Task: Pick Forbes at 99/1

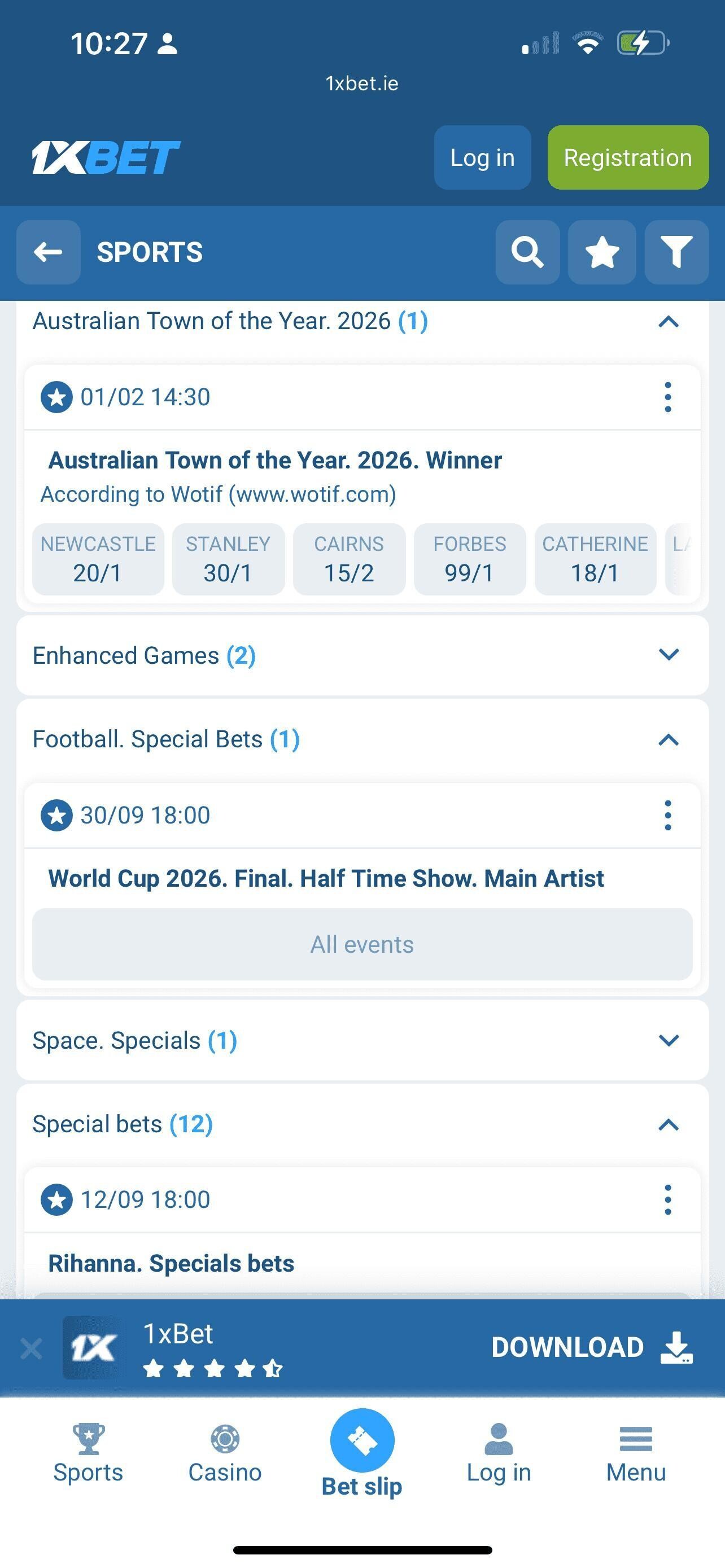Action: [x=469, y=559]
